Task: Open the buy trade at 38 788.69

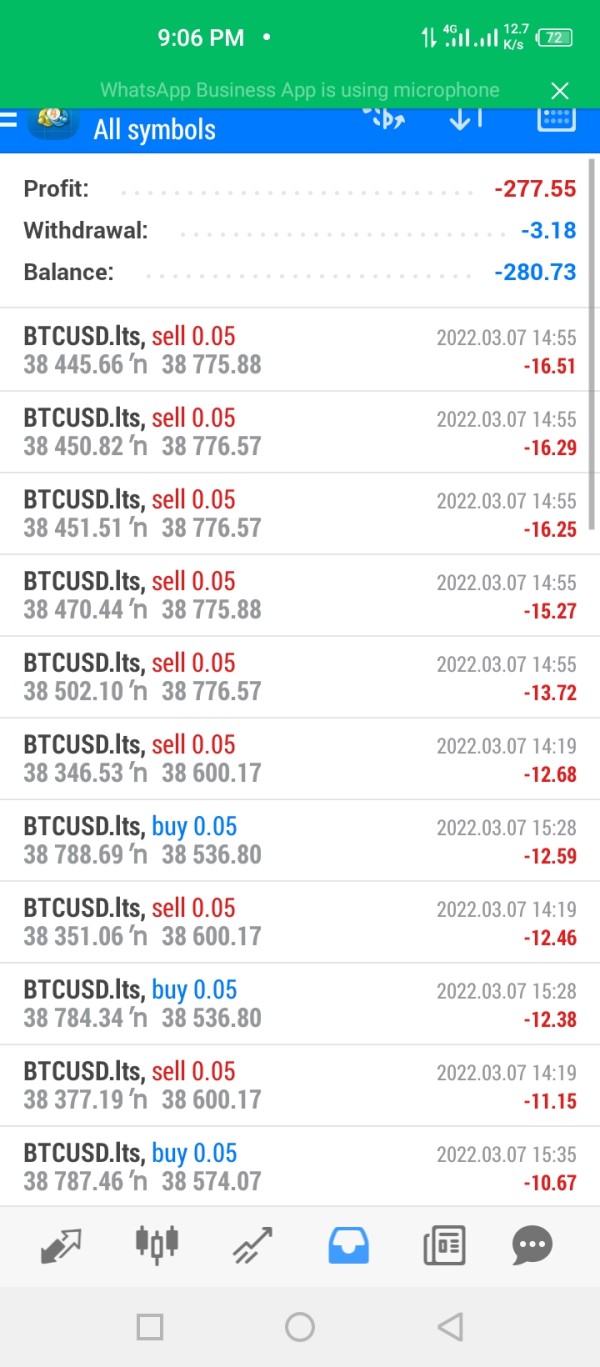Action: 300,840
